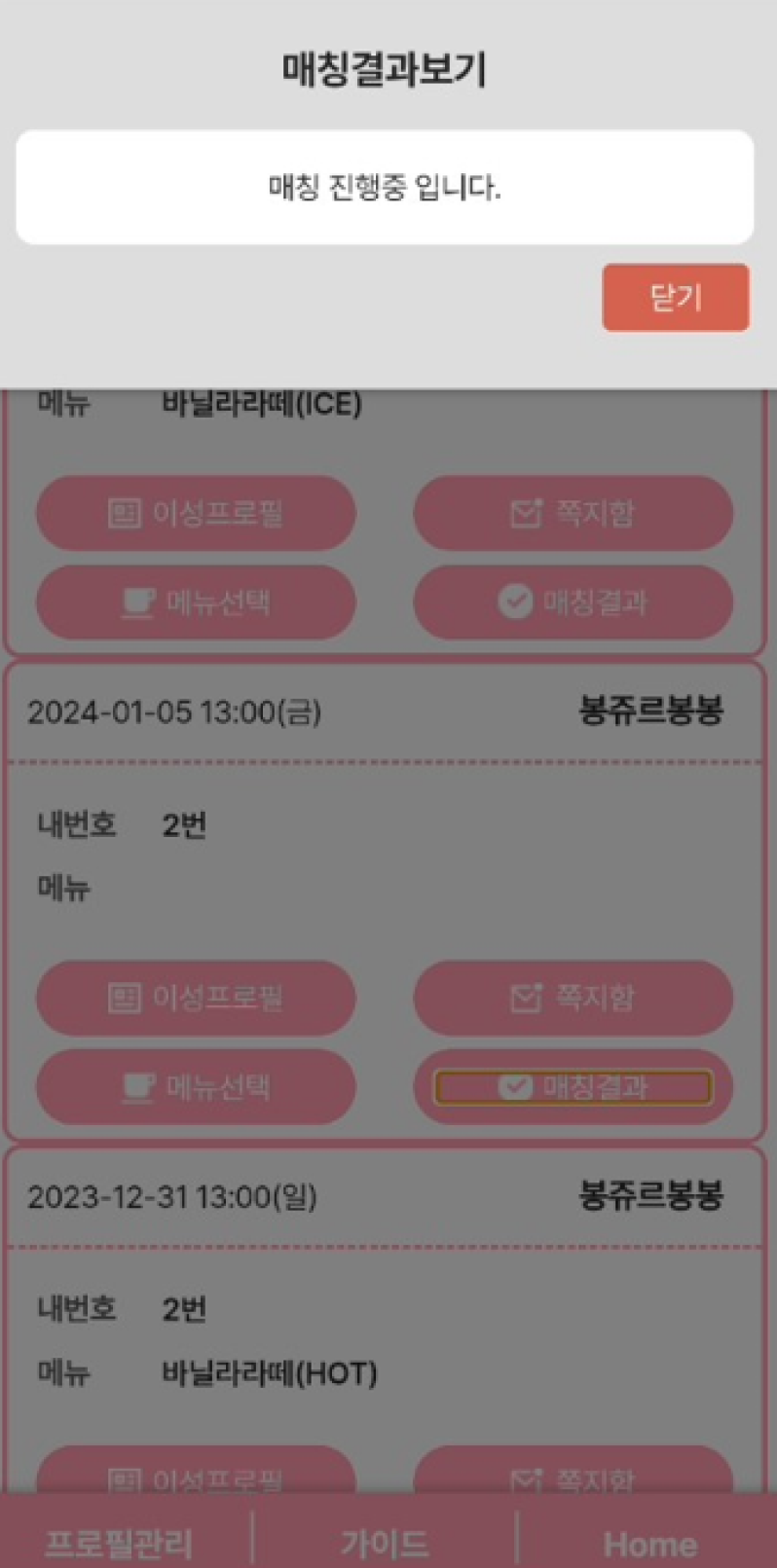The width and height of the screenshot is (777, 1568).
Task: Go to Home via the bottom navigation
Action: tap(648, 1541)
